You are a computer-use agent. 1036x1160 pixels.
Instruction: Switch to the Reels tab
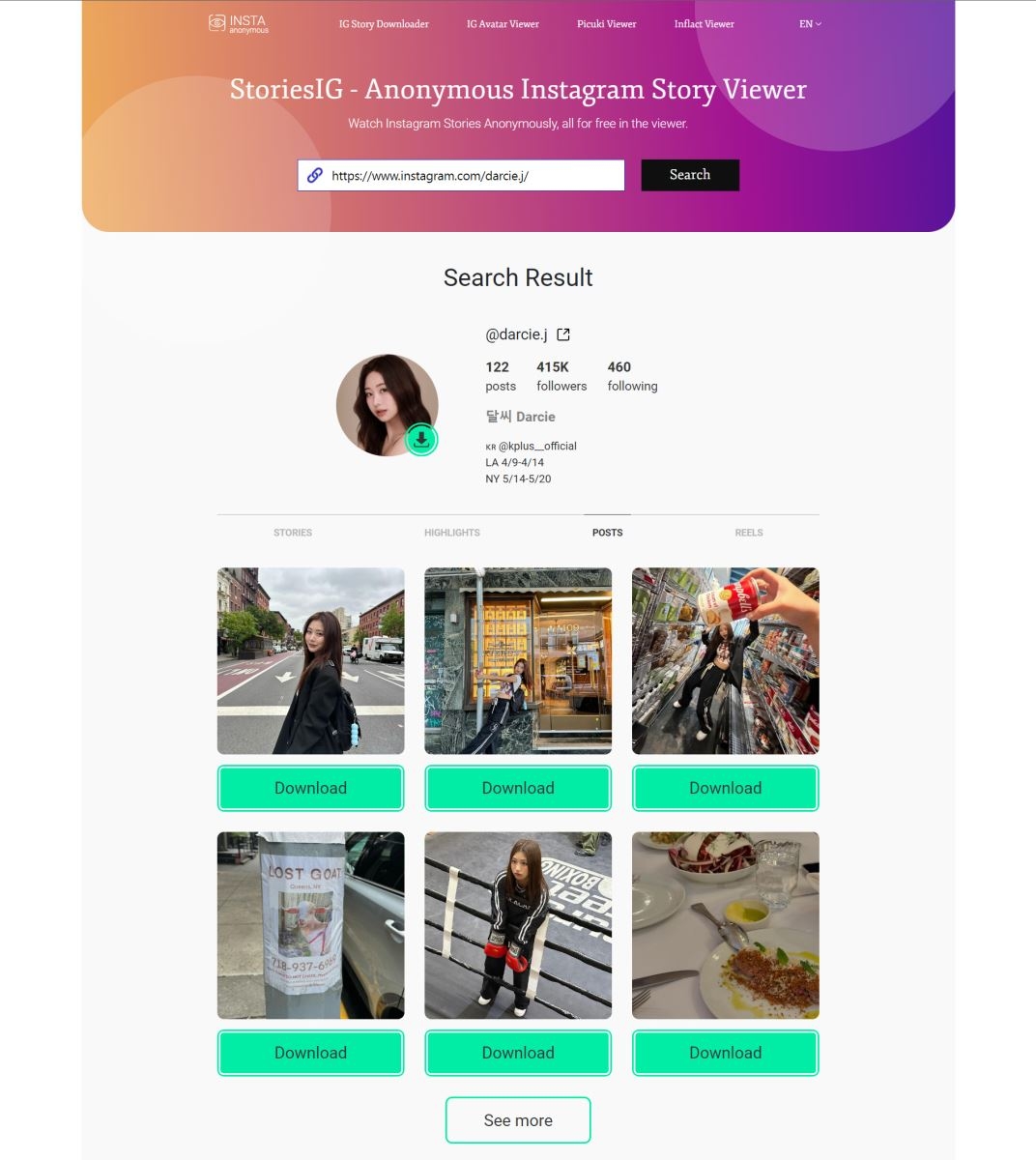(749, 533)
